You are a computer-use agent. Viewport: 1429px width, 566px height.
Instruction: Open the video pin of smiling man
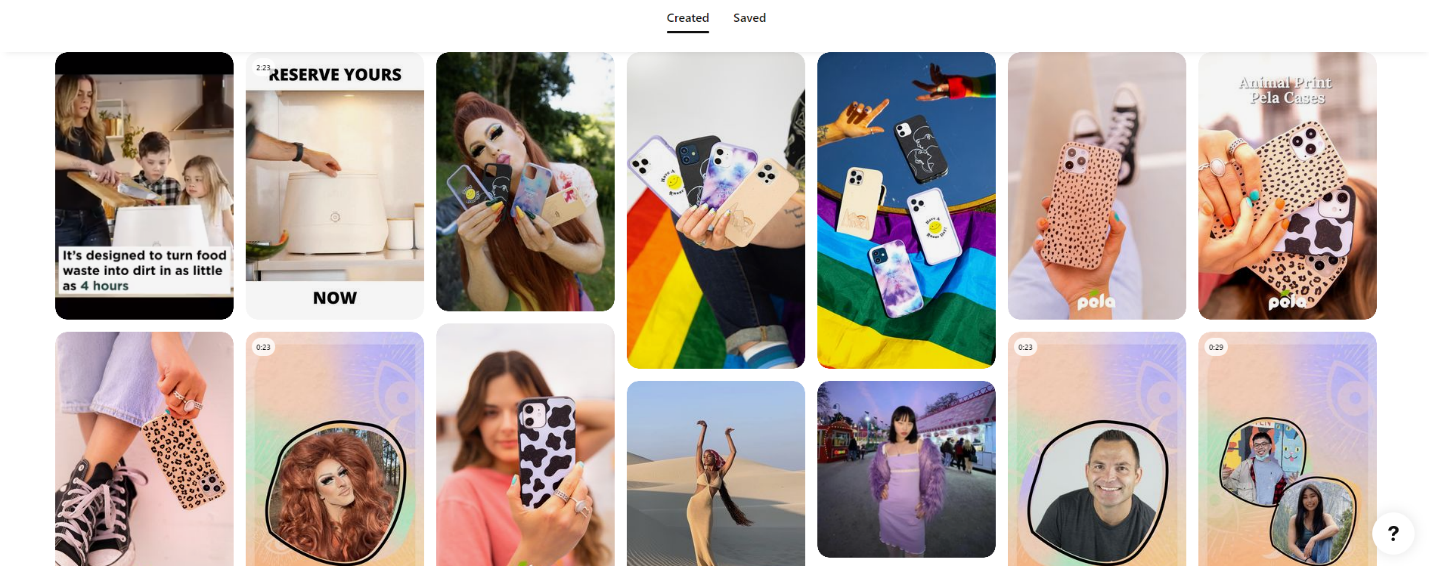pyautogui.click(x=1097, y=449)
